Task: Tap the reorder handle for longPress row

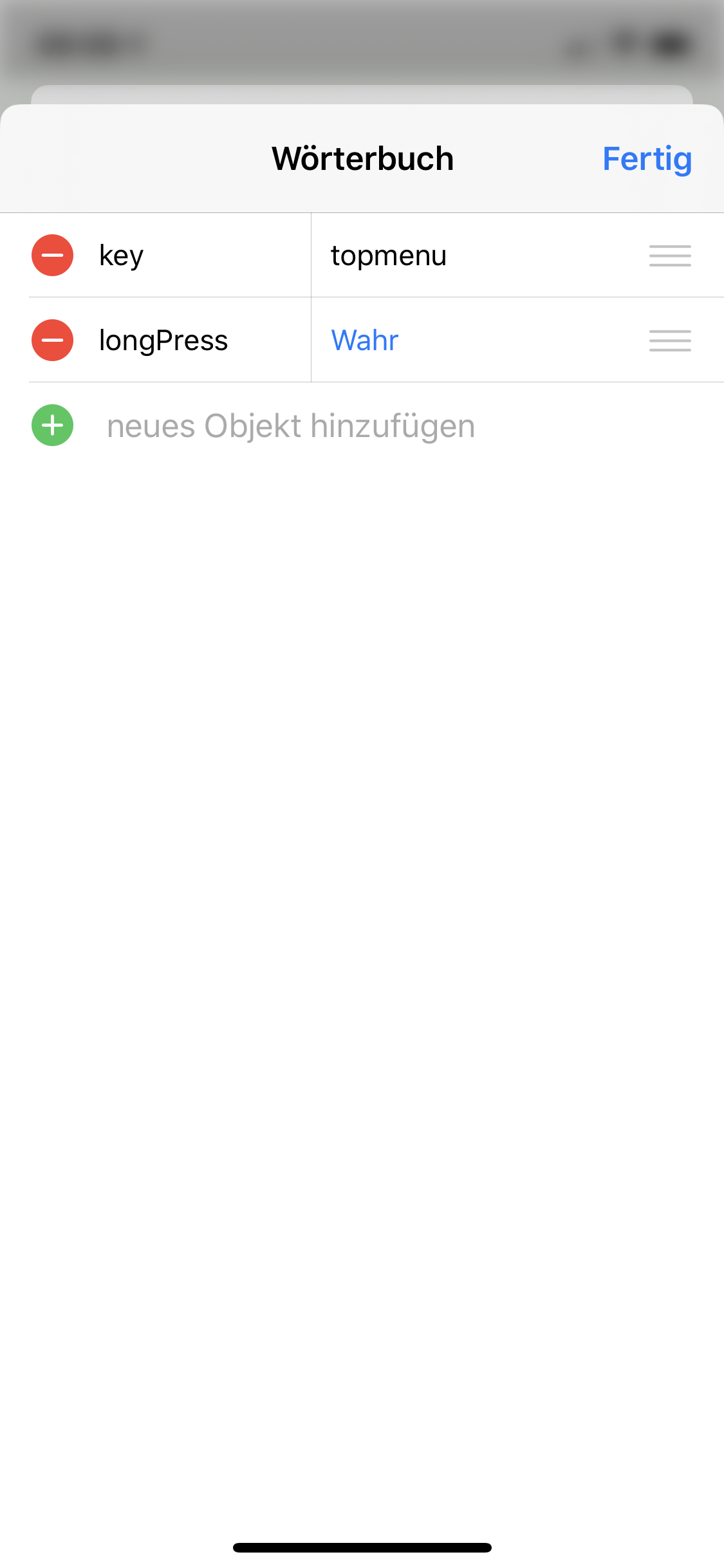Action: [670, 341]
